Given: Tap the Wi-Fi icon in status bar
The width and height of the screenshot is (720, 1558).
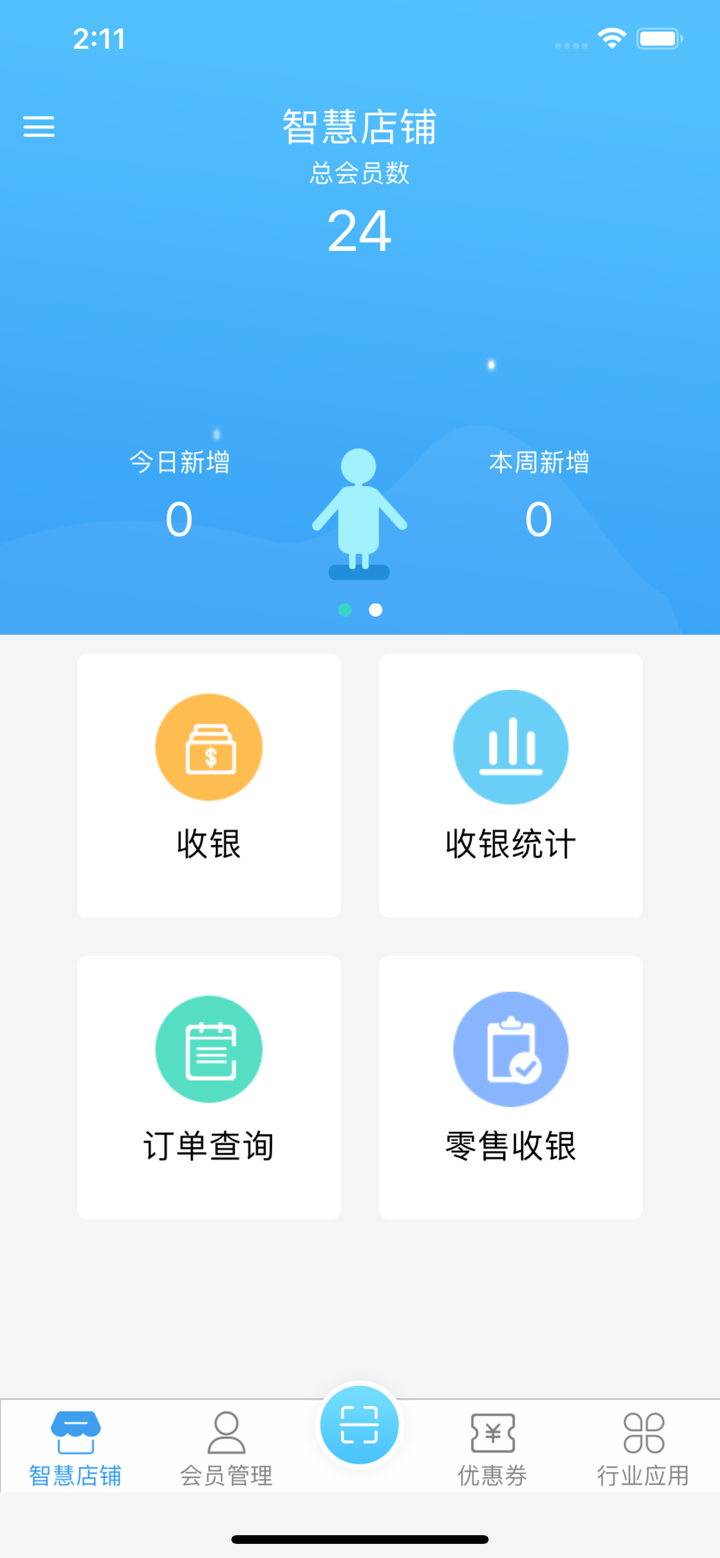Looking at the screenshot, I should pyautogui.click(x=613, y=38).
